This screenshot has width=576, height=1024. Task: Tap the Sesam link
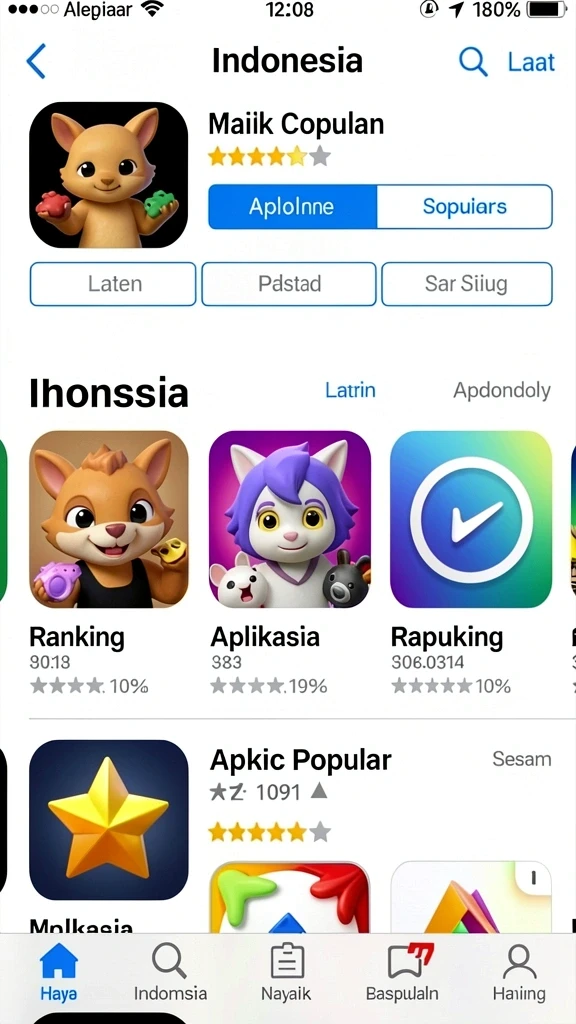521,759
